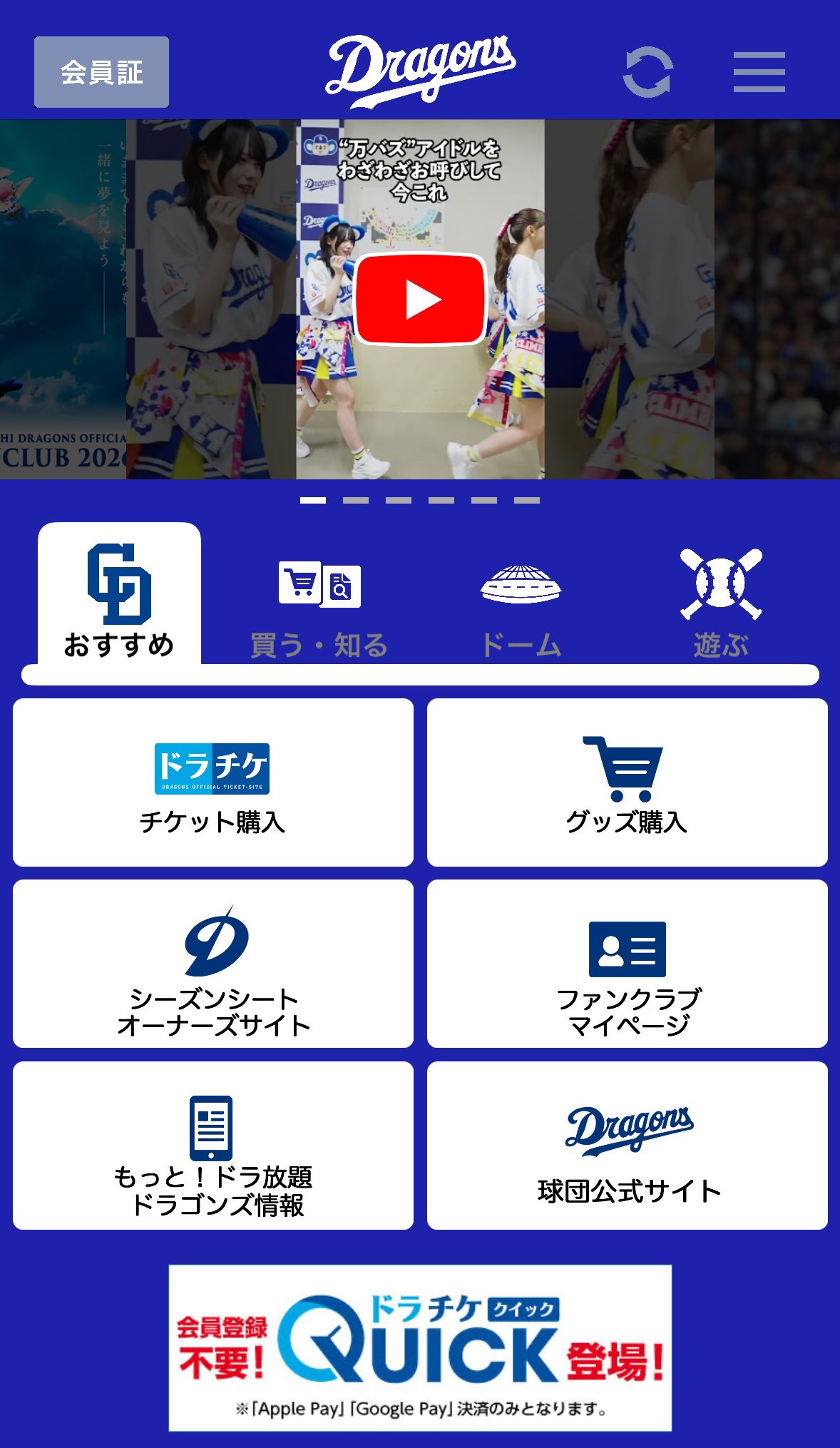Switch to the 買う・知る tab
840x1448 pixels.
point(319,608)
